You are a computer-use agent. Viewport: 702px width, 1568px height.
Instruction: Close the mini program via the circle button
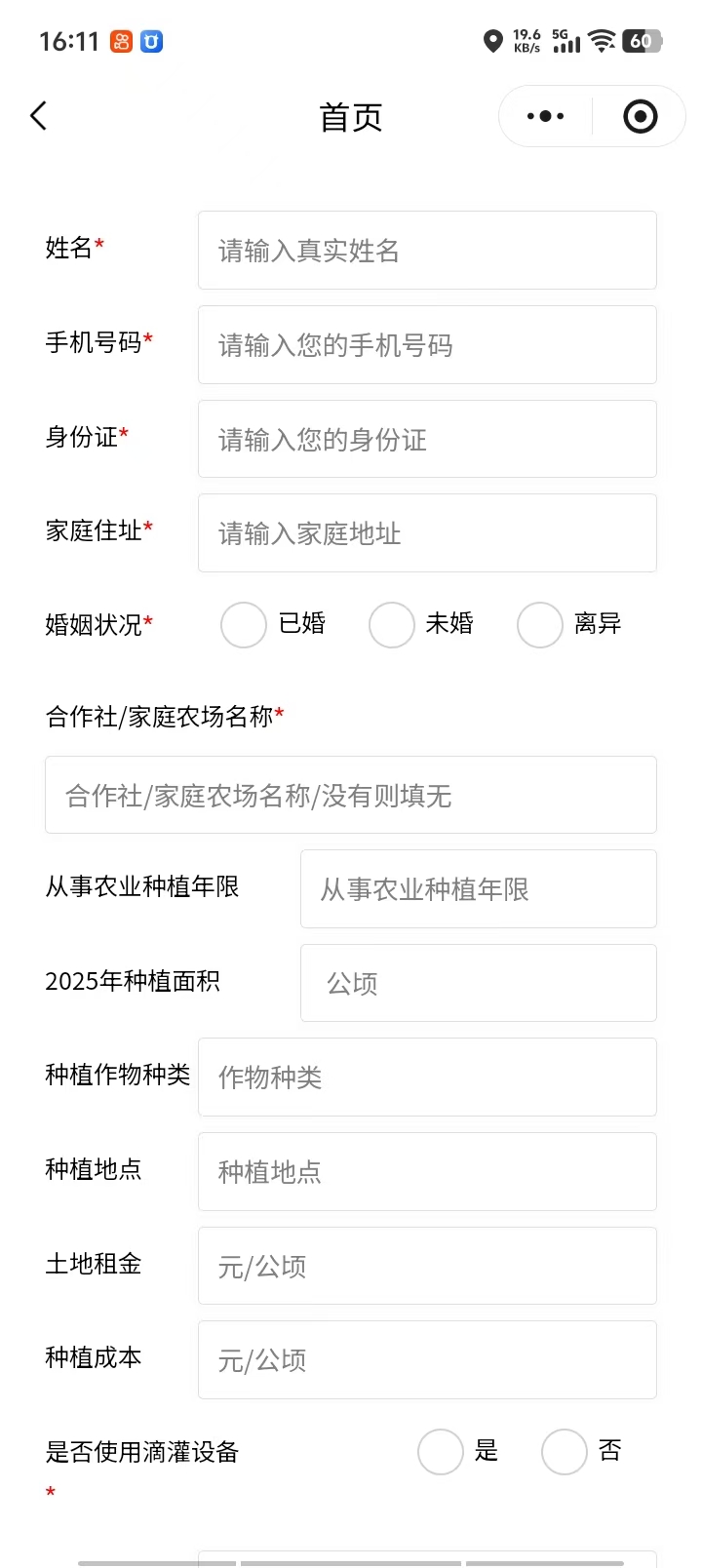pyautogui.click(x=640, y=116)
